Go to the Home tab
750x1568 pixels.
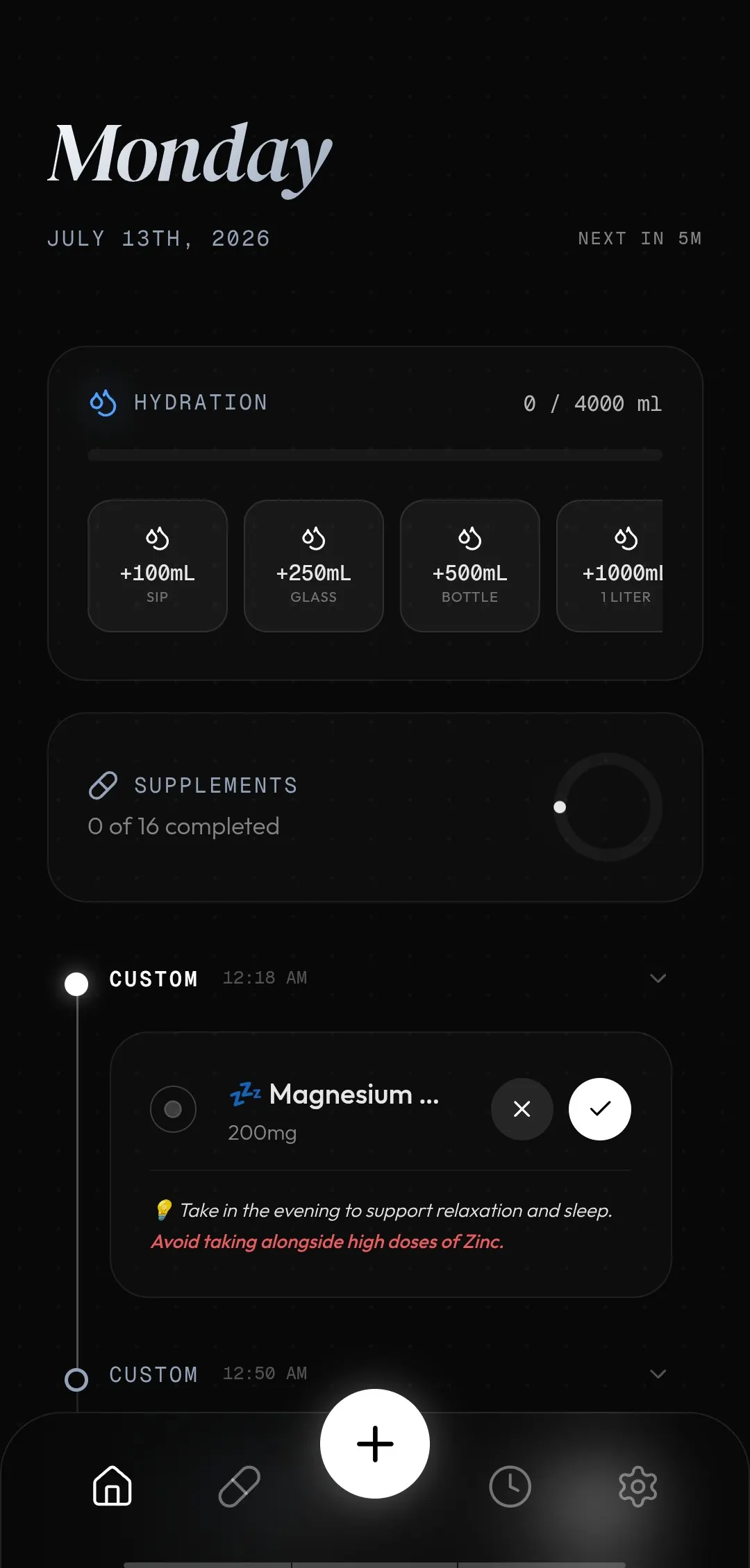(x=112, y=1486)
